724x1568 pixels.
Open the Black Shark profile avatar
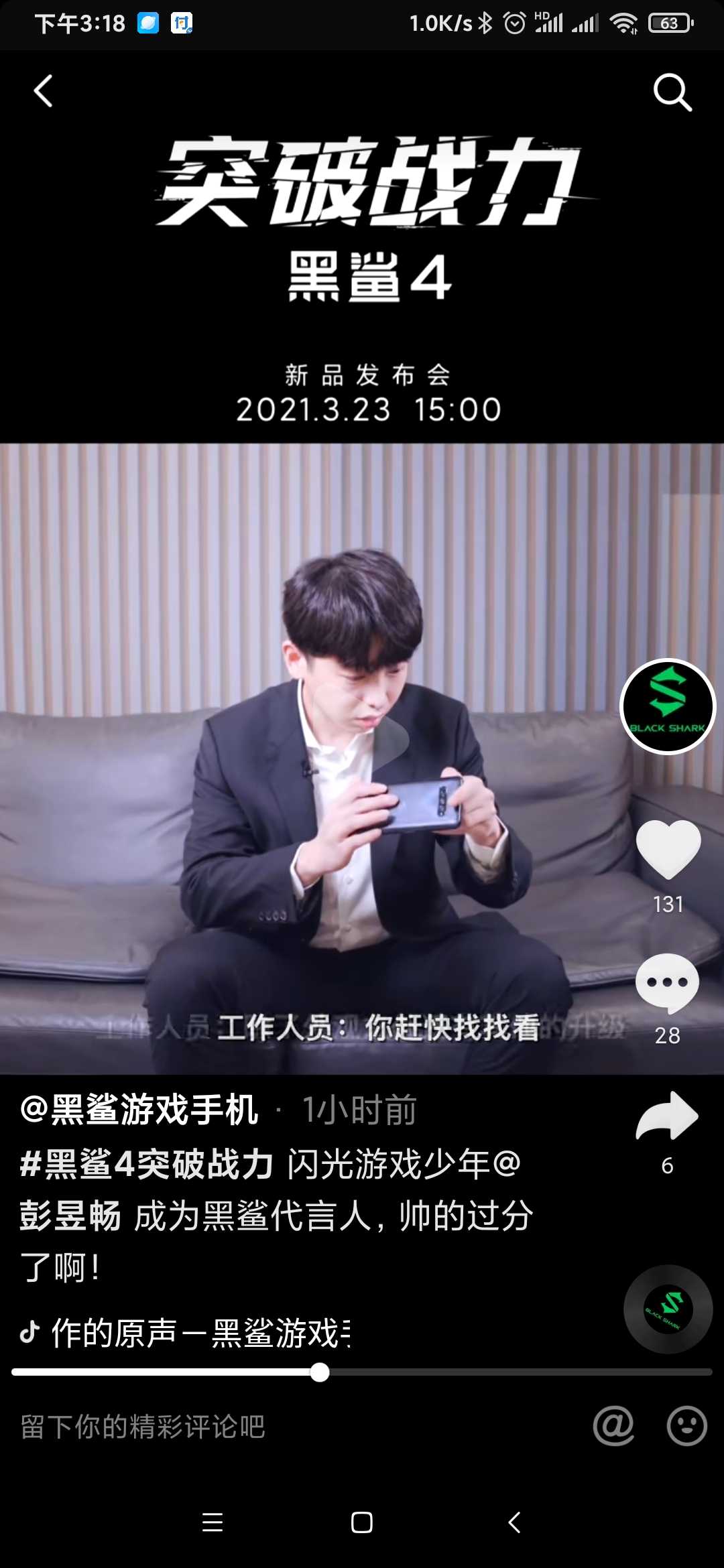coord(668,706)
